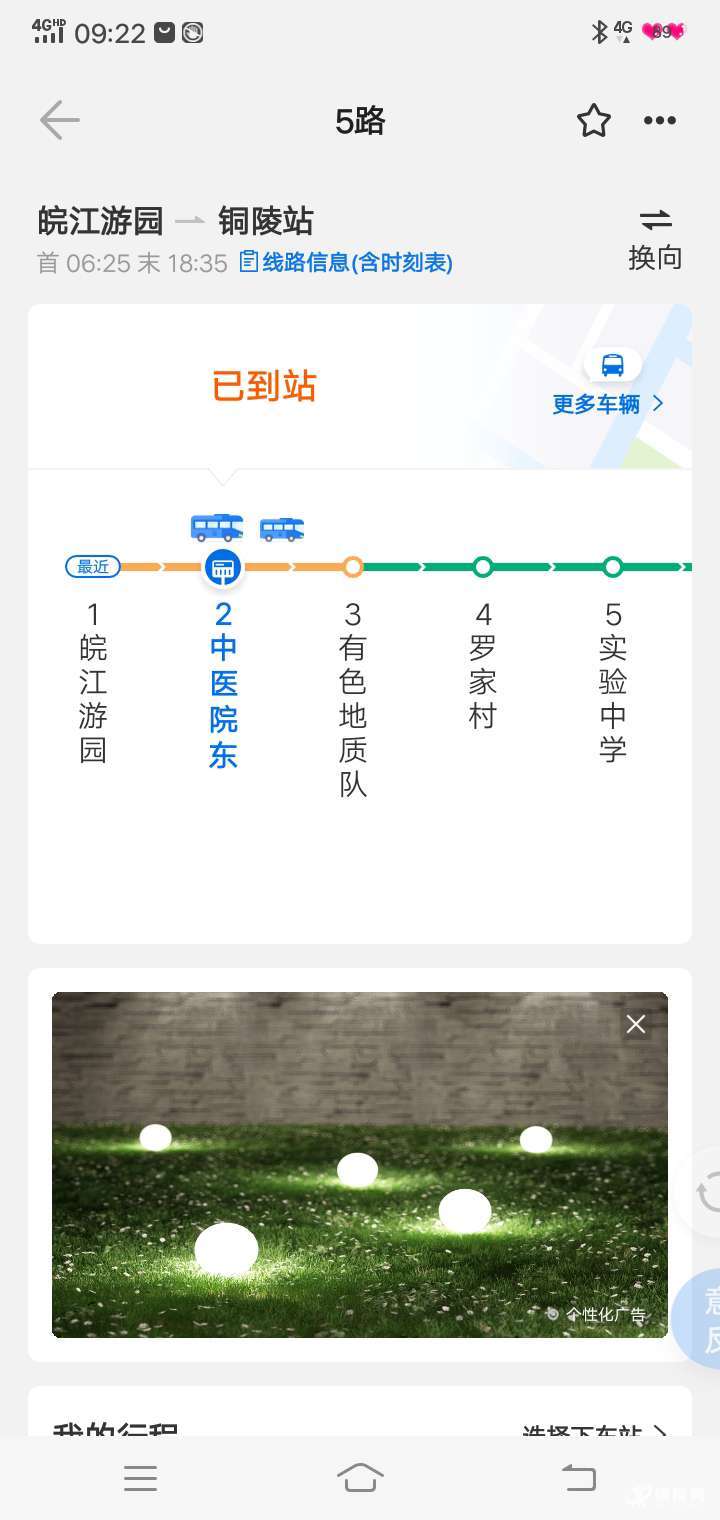This screenshot has width=720, height=1520.
Task: Open the glowing lawn lights ad
Action: pyautogui.click(x=359, y=1180)
